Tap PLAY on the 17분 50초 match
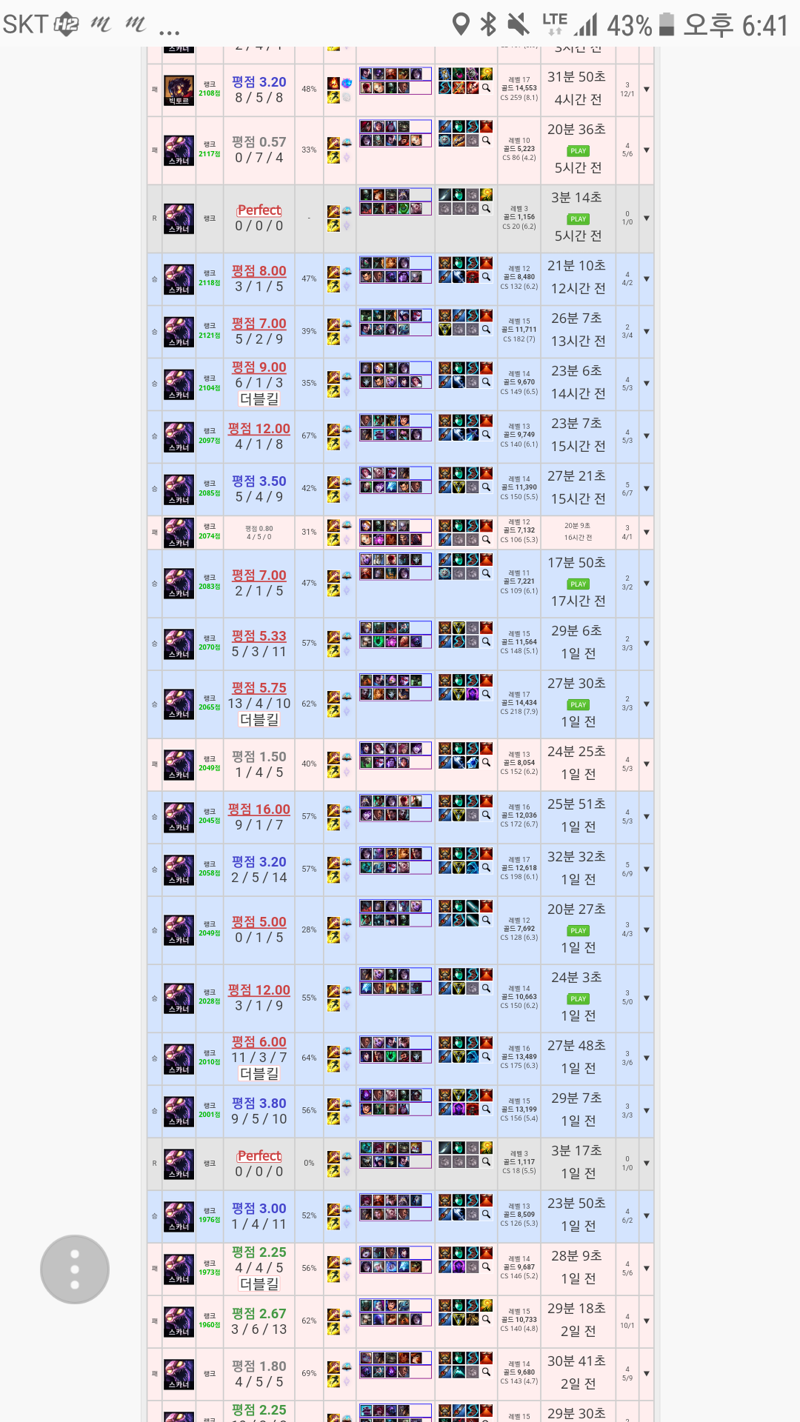 pyautogui.click(x=578, y=584)
